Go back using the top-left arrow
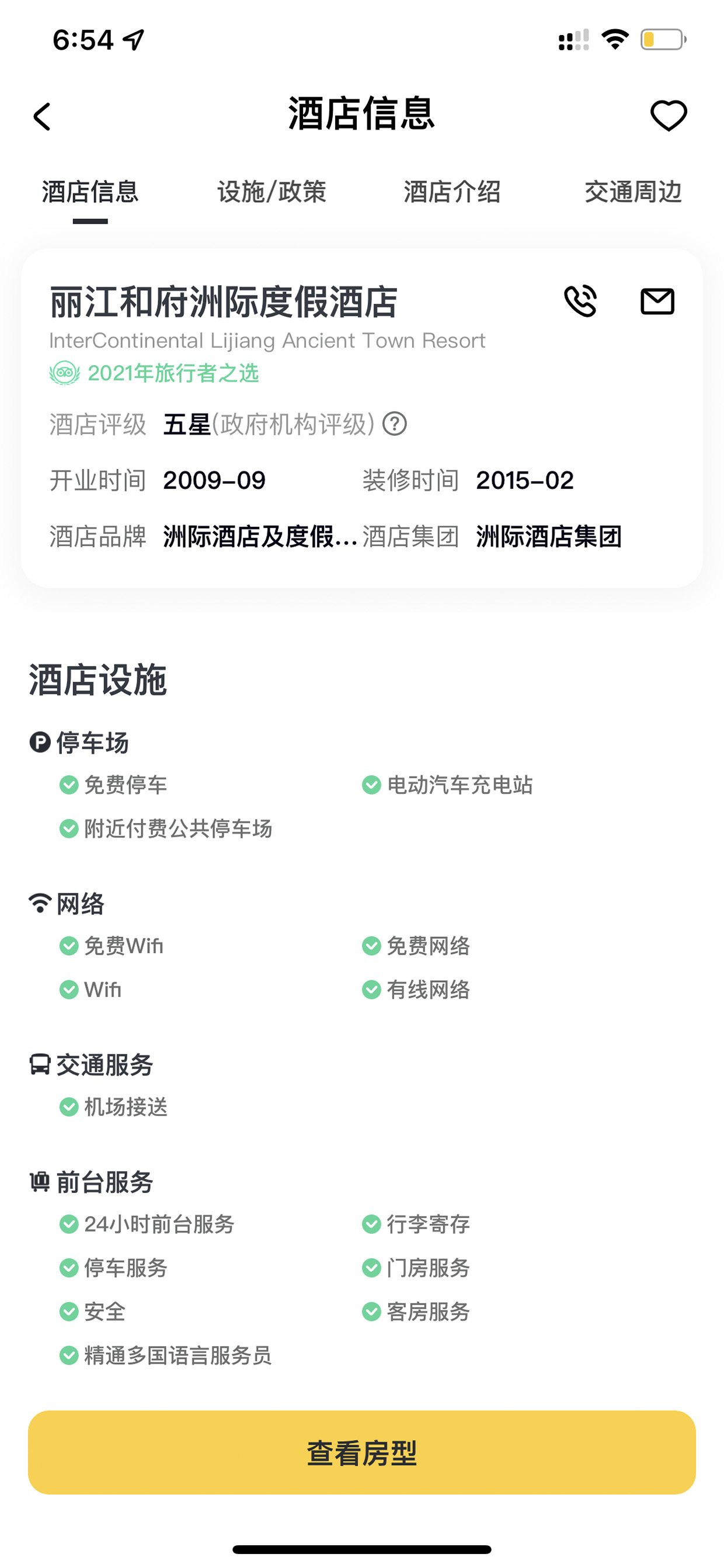Screen dimensions: 724x1568 click(x=42, y=116)
